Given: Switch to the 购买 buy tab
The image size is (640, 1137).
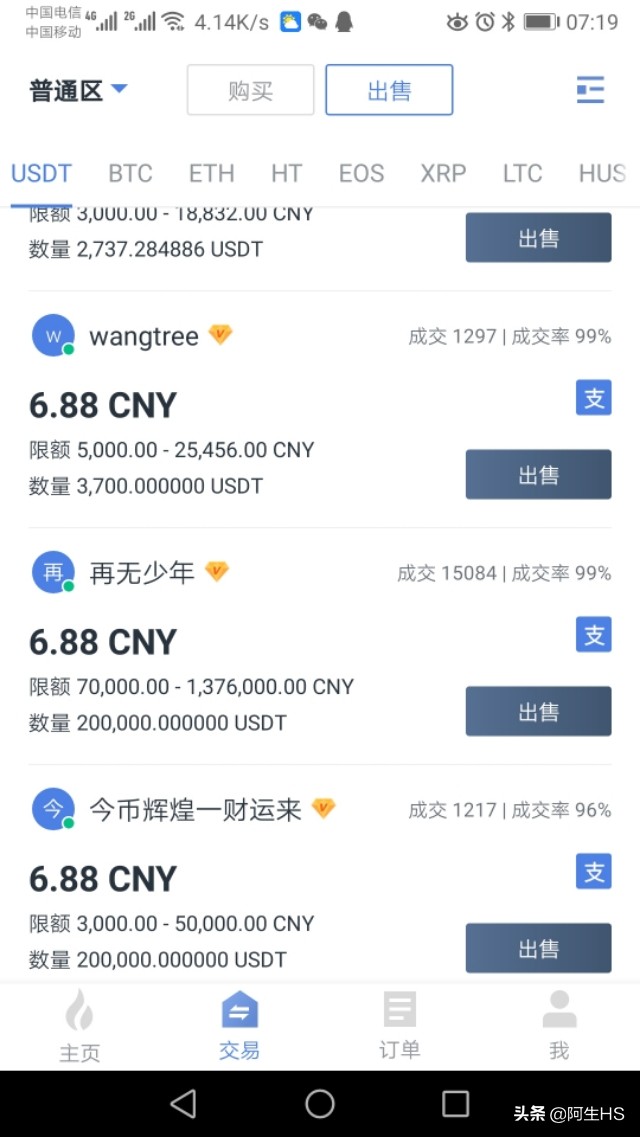Looking at the screenshot, I should (x=250, y=91).
